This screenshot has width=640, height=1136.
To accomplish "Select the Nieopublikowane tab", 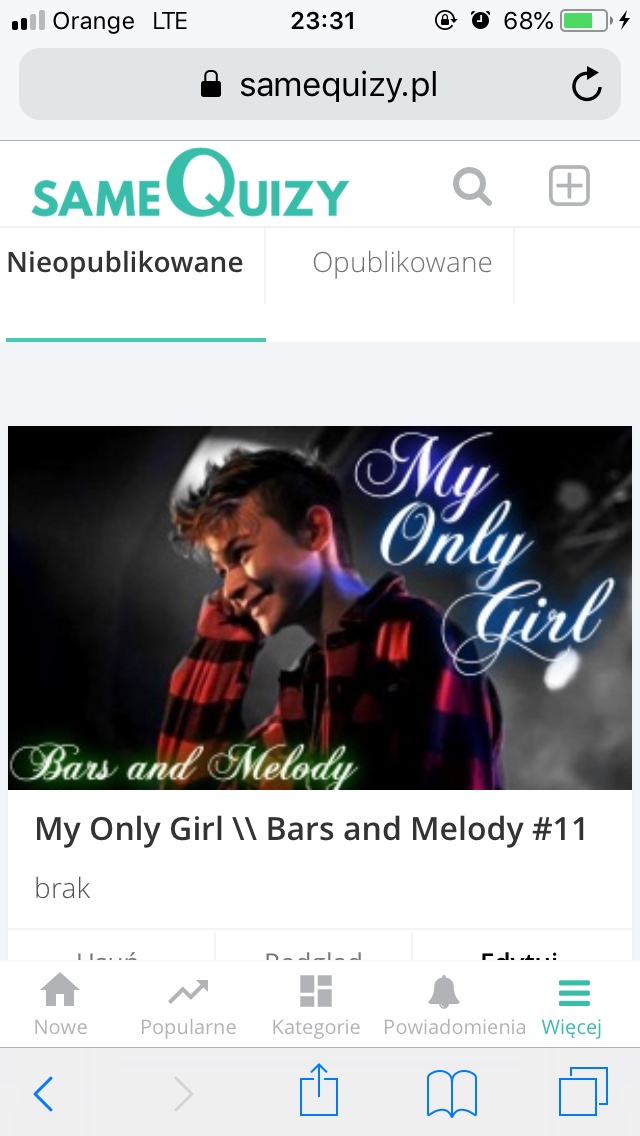I will [126, 263].
